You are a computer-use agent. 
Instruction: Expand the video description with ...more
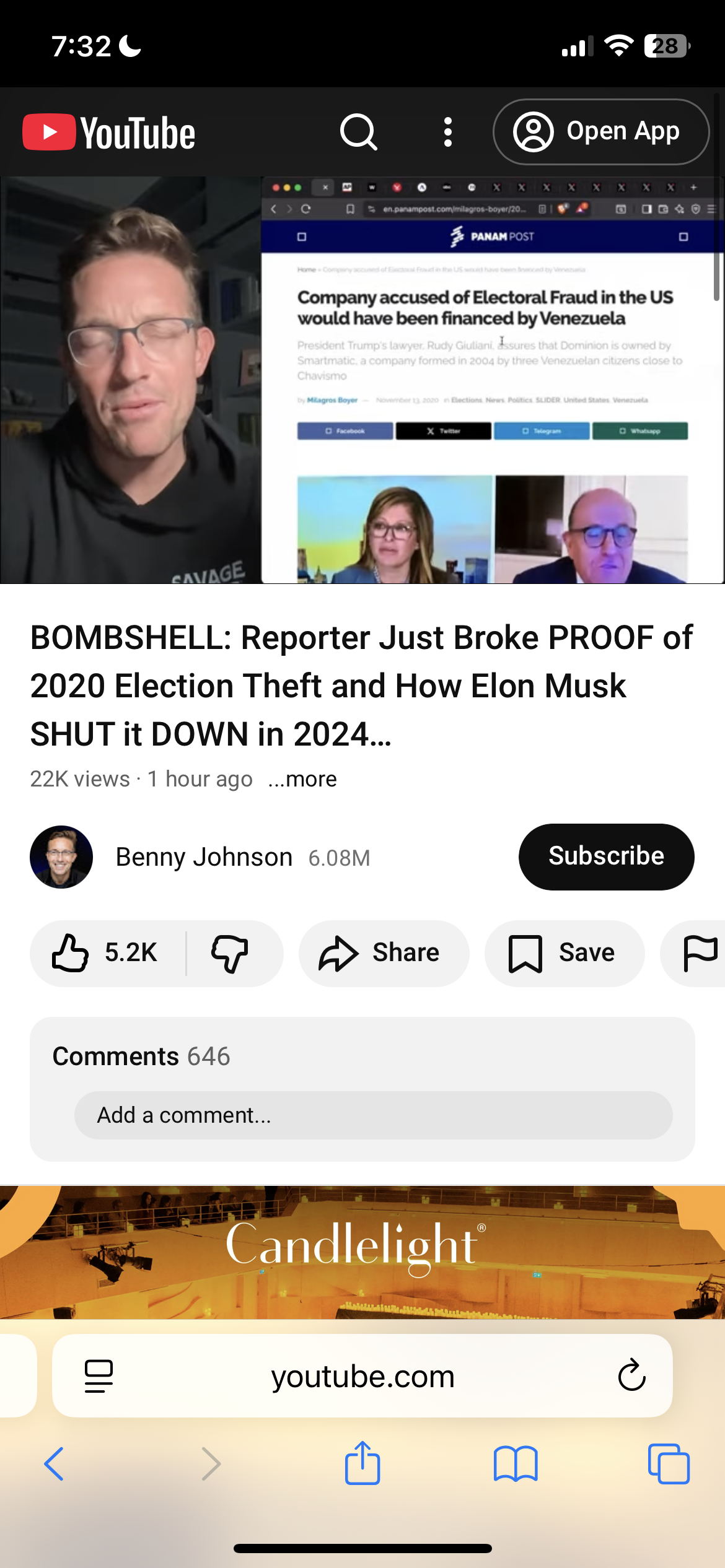(x=302, y=779)
